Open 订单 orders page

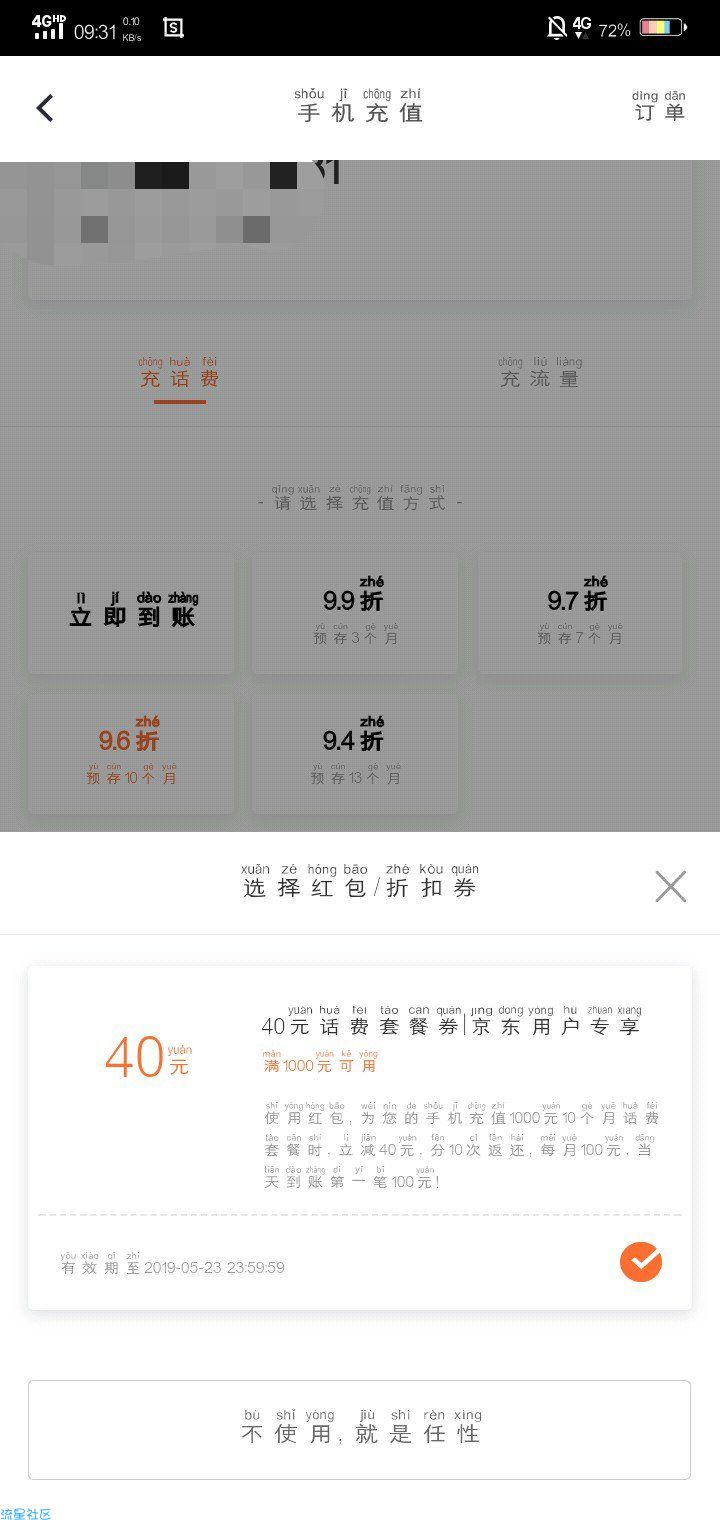pyautogui.click(x=659, y=109)
